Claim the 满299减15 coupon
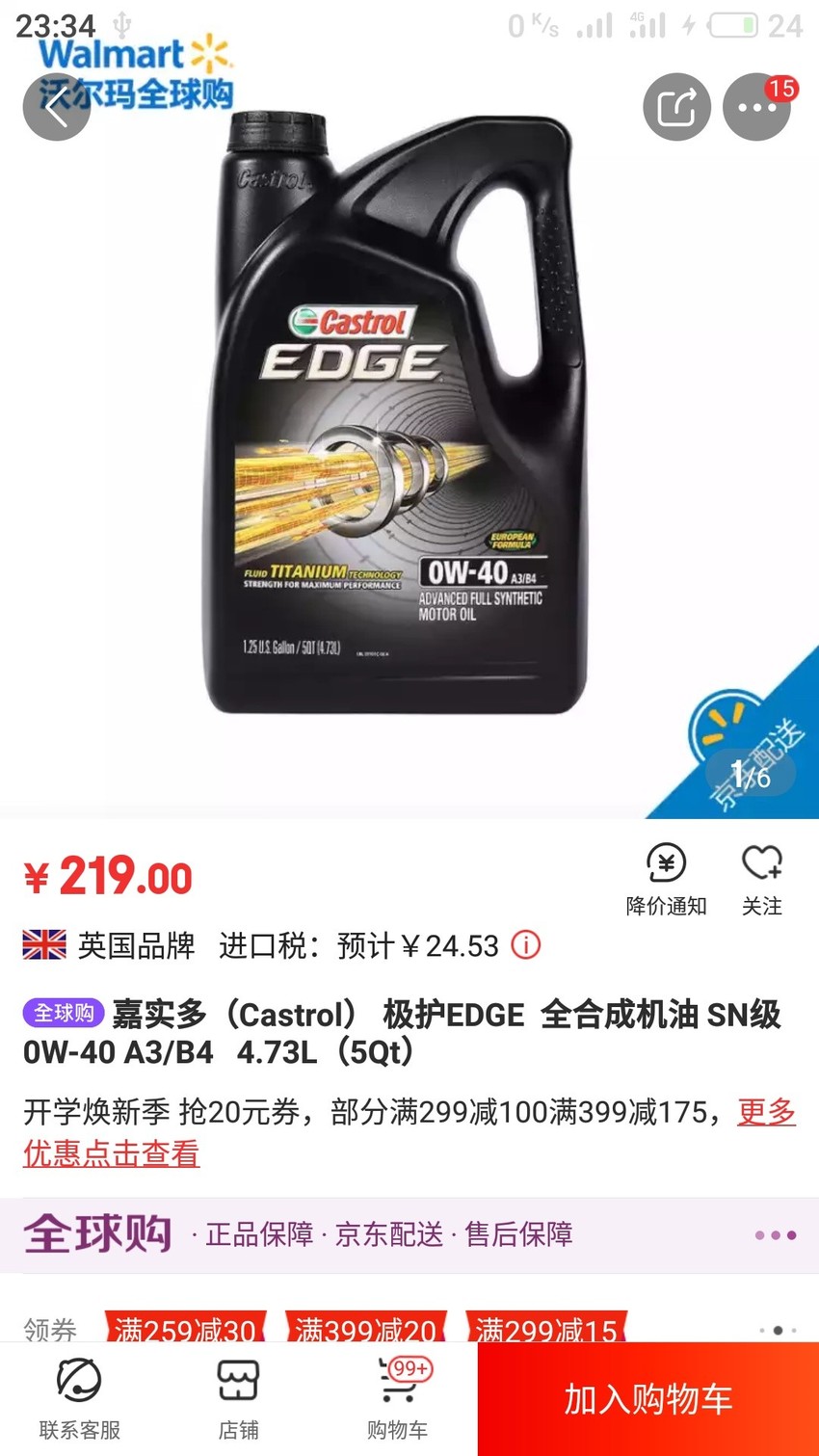 [546, 1330]
